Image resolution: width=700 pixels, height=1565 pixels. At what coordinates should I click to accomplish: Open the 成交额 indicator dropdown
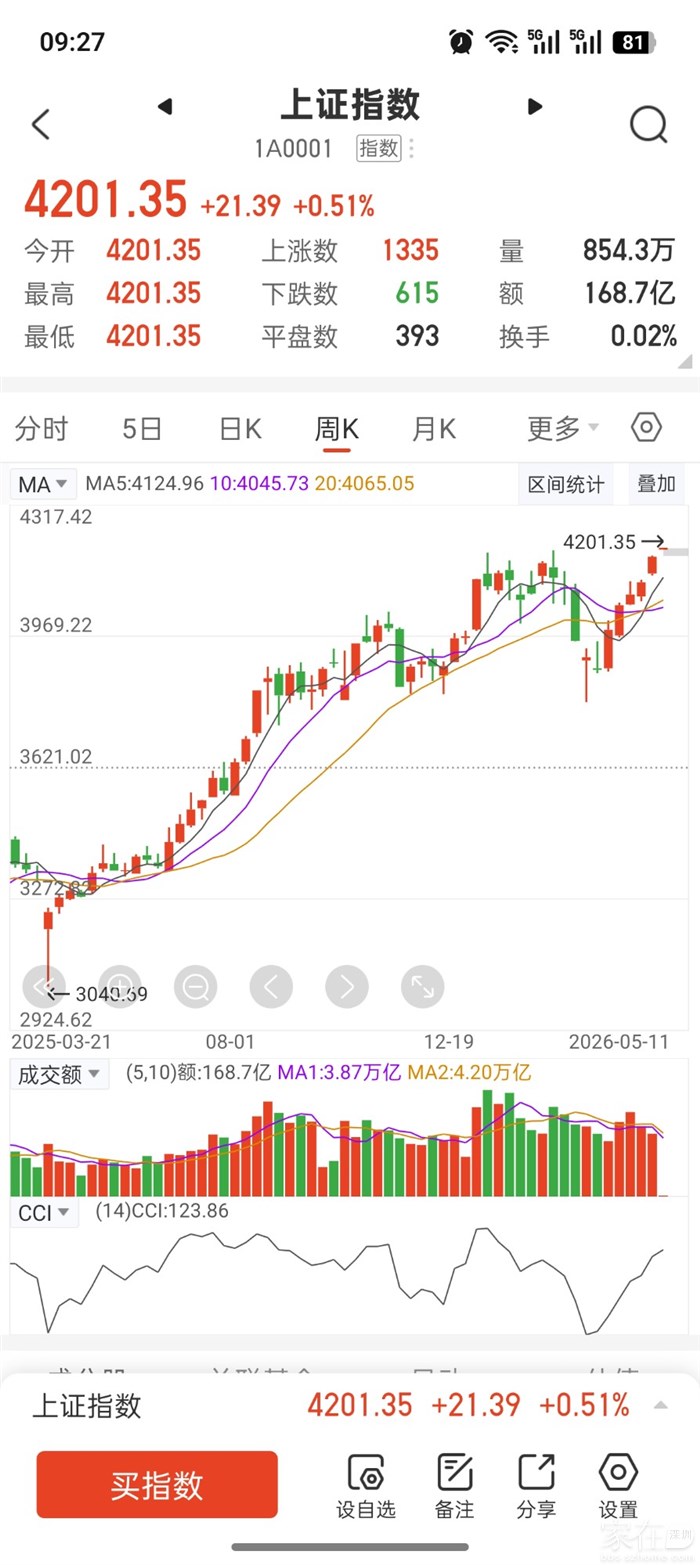pyautogui.click(x=60, y=1075)
